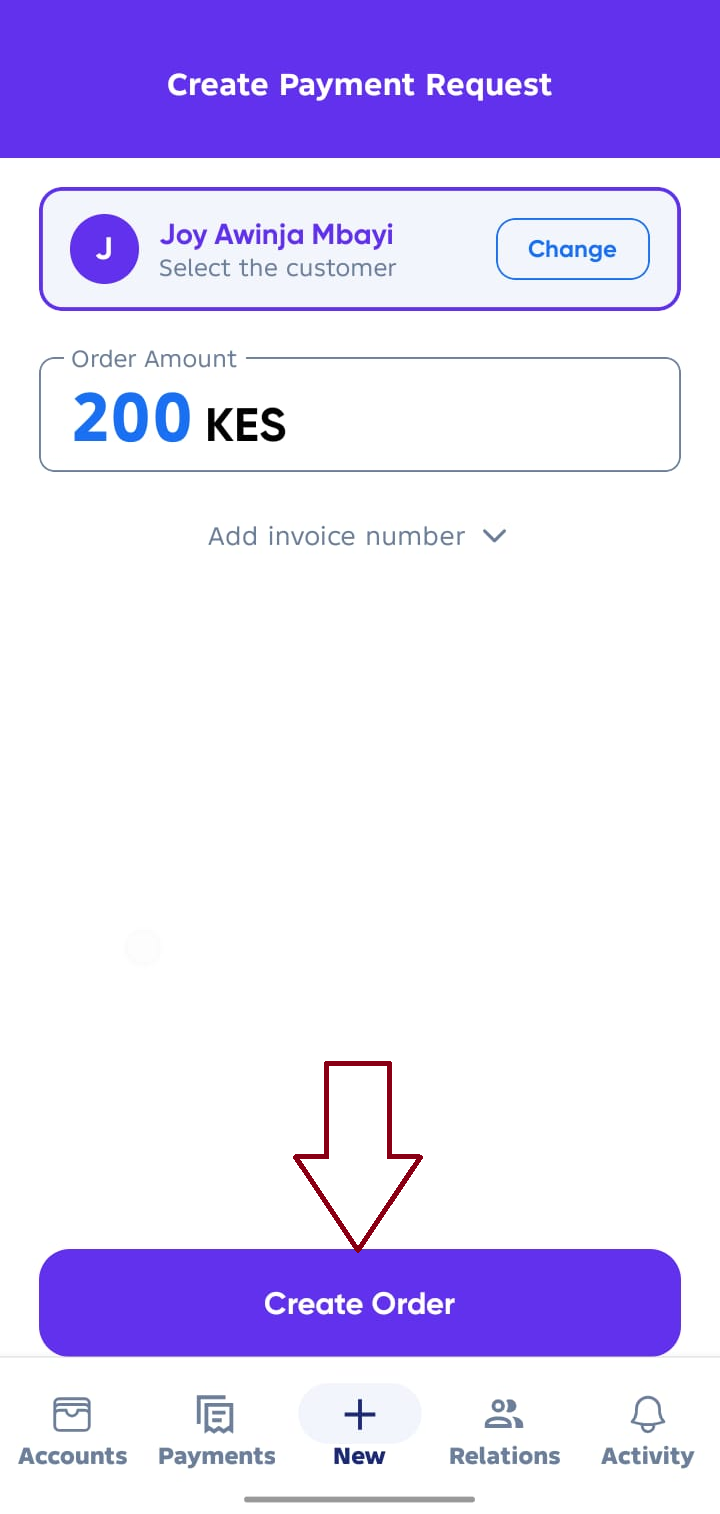The image size is (720, 1514).
Task: Switch to the Accounts tab
Action: [72, 1430]
